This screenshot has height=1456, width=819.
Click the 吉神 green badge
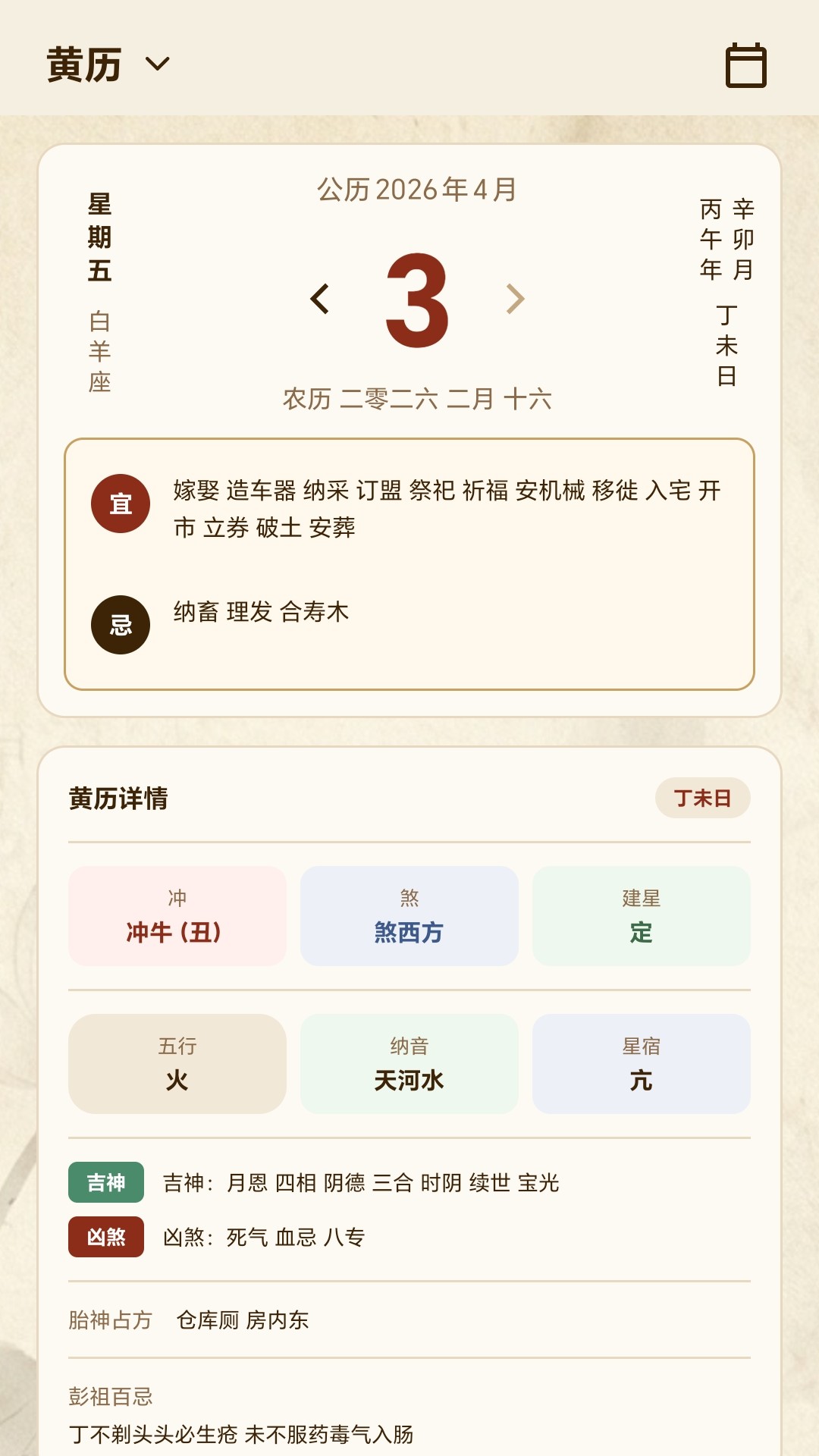(x=105, y=1181)
